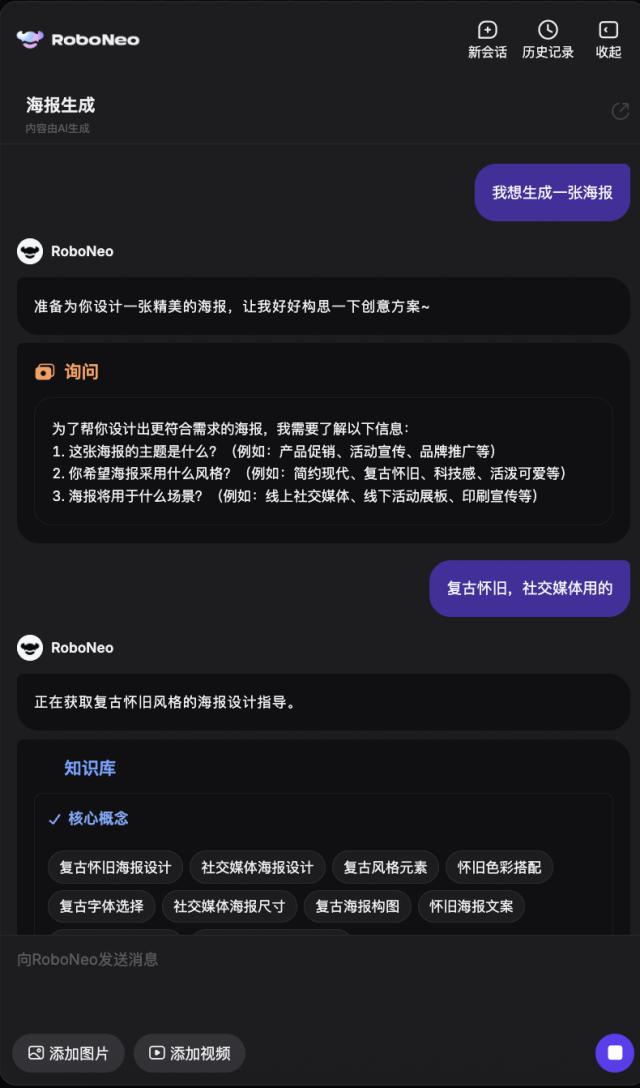Viewport: 640px width, 1088px height.
Task: Choose the 怀旧色彩搭配 chip
Action: [499, 867]
